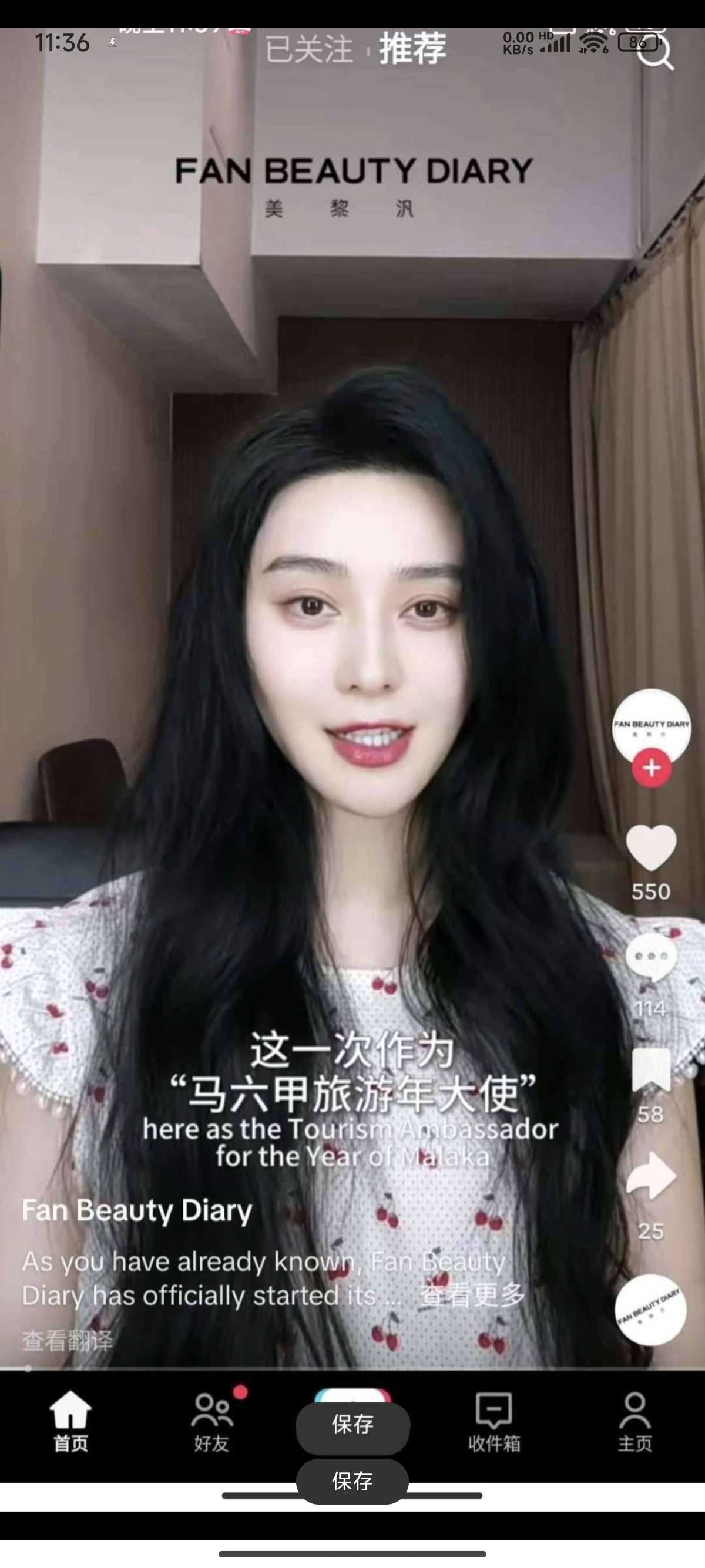Open Fan Beauty Diary's profile avatar
The image size is (705, 1568).
651,726
